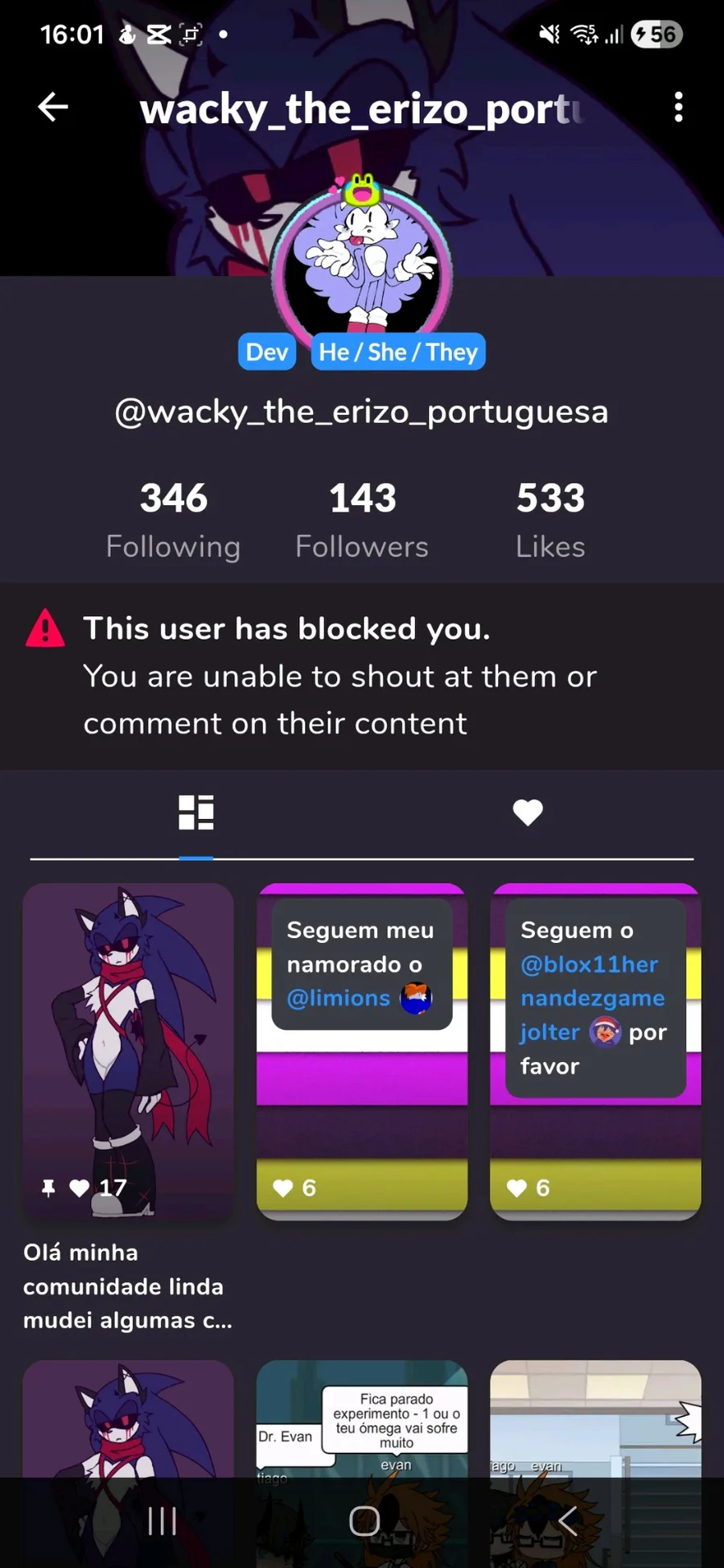Open the 'Seguem meu namorado' post
This screenshot has height=1568, width=724.
tap(362, 1052)
